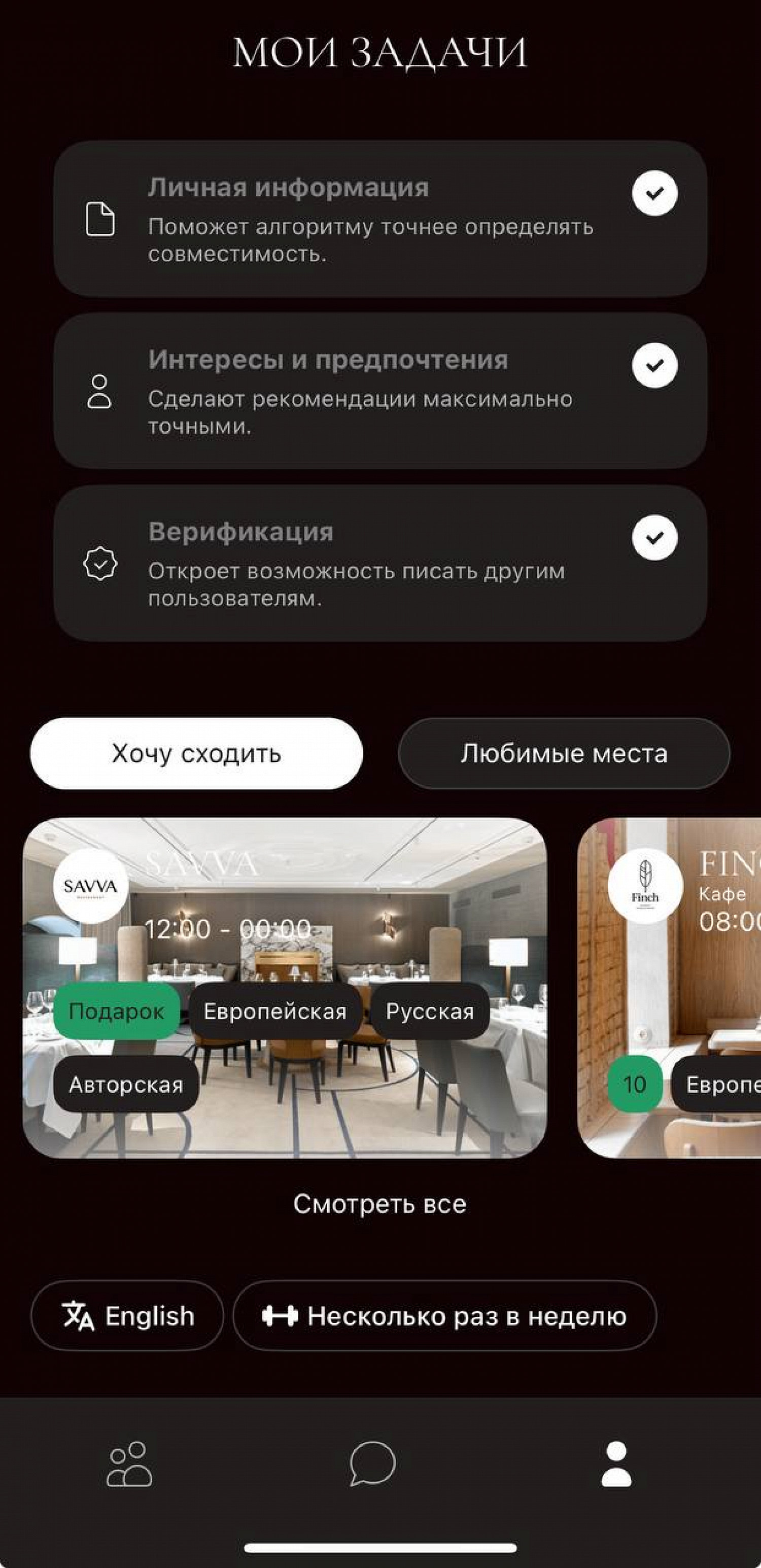761x1568 pixels.
Task: Open the Верификация task
Action: (x=380, y=563)
